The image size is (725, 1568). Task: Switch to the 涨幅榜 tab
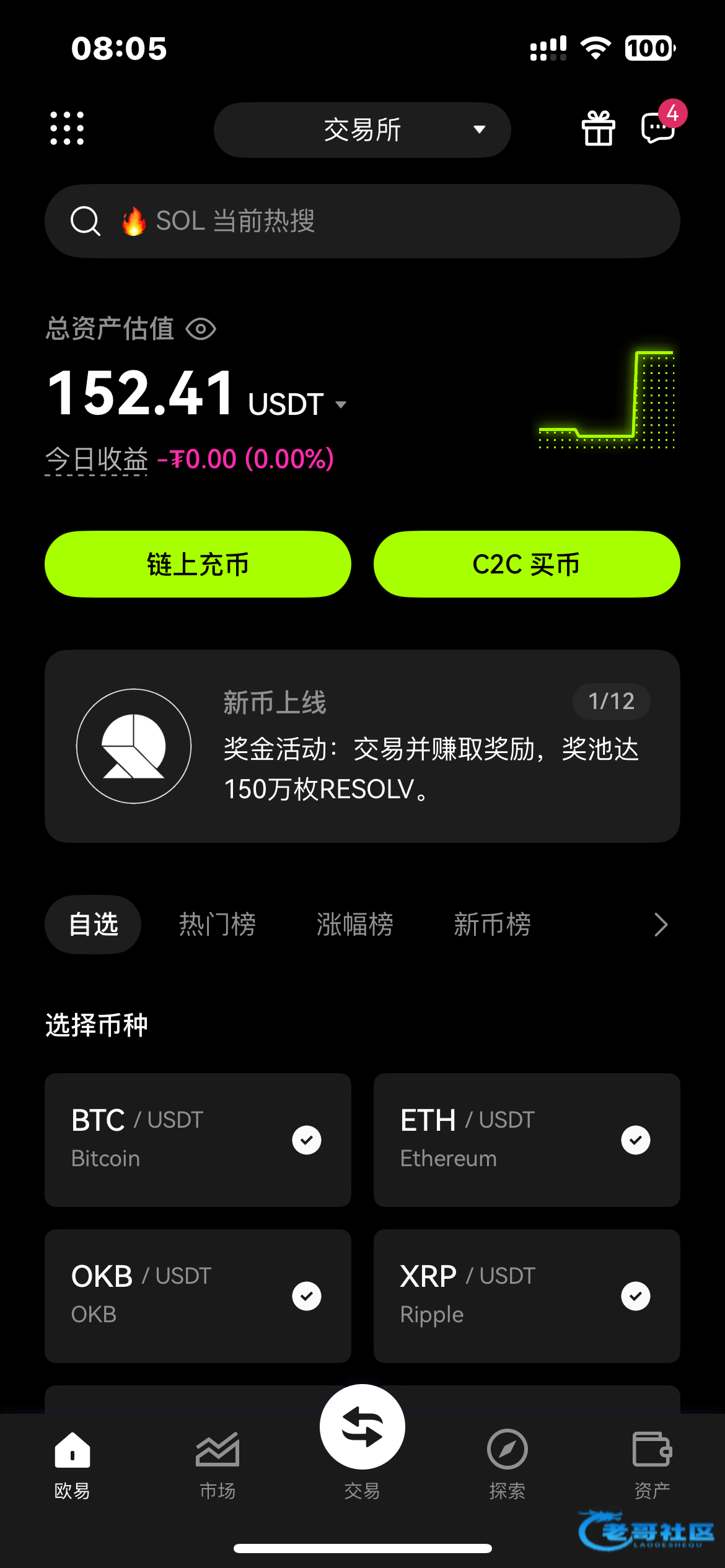(355, 925)
